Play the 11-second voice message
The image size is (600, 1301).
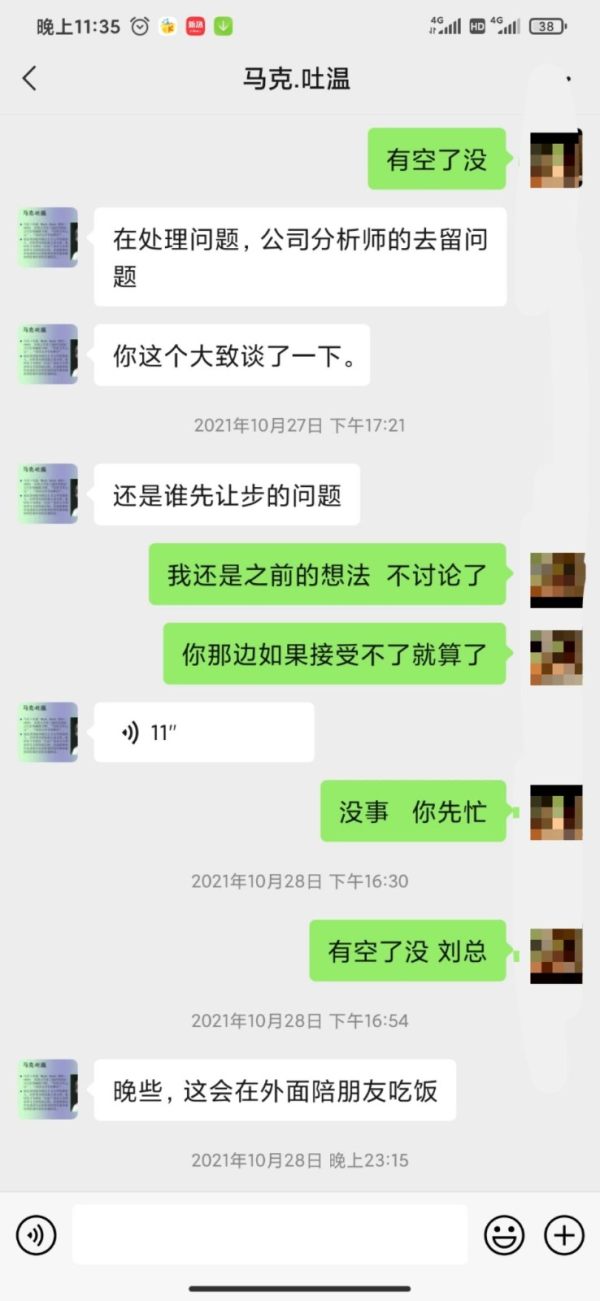point(204,732)
